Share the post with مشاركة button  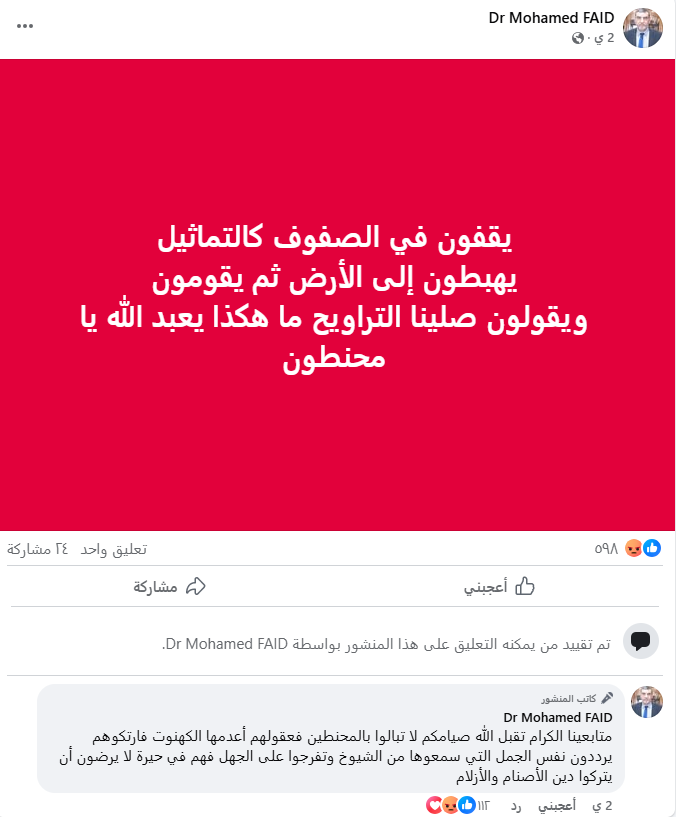tap(169, 587)
